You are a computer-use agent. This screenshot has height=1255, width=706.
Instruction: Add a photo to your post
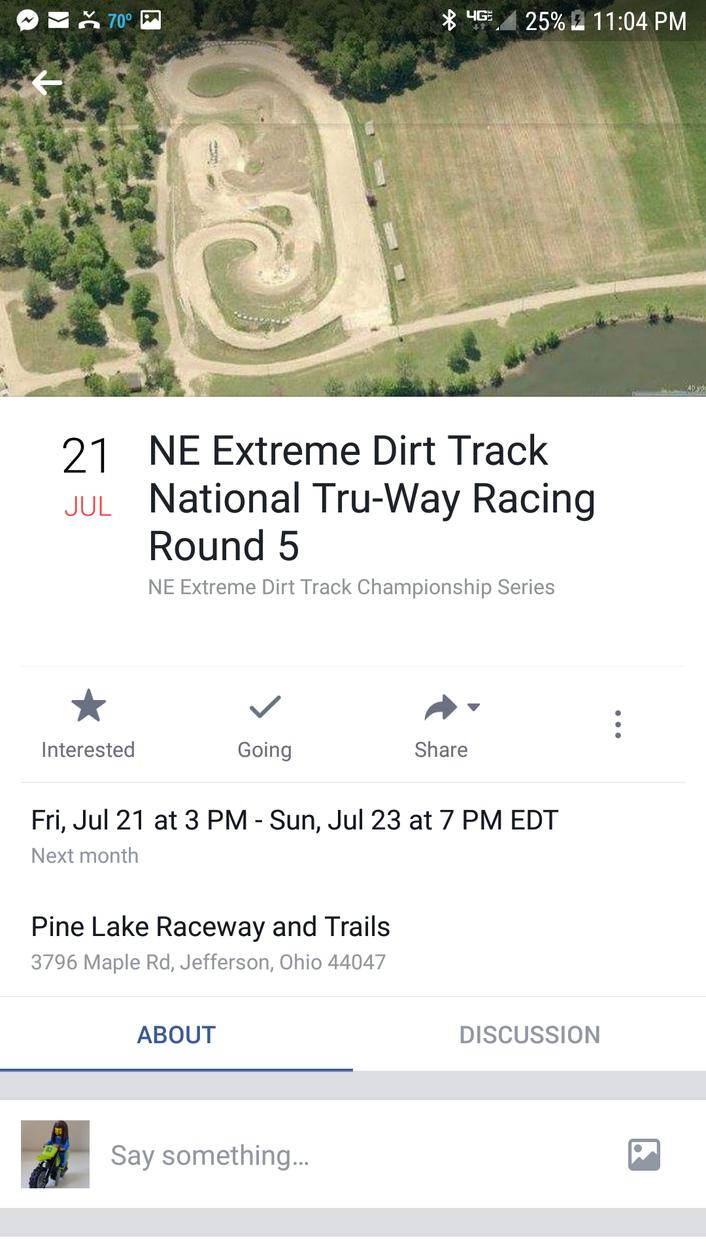tap(644, 1154)
